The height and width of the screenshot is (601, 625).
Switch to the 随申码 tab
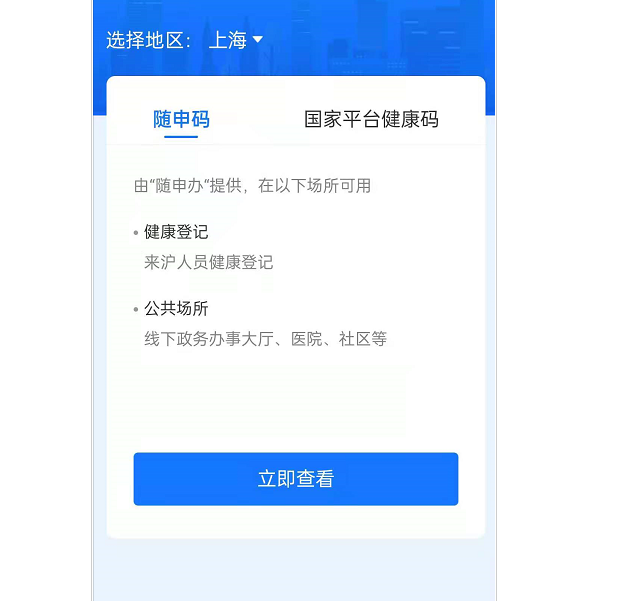181,119
